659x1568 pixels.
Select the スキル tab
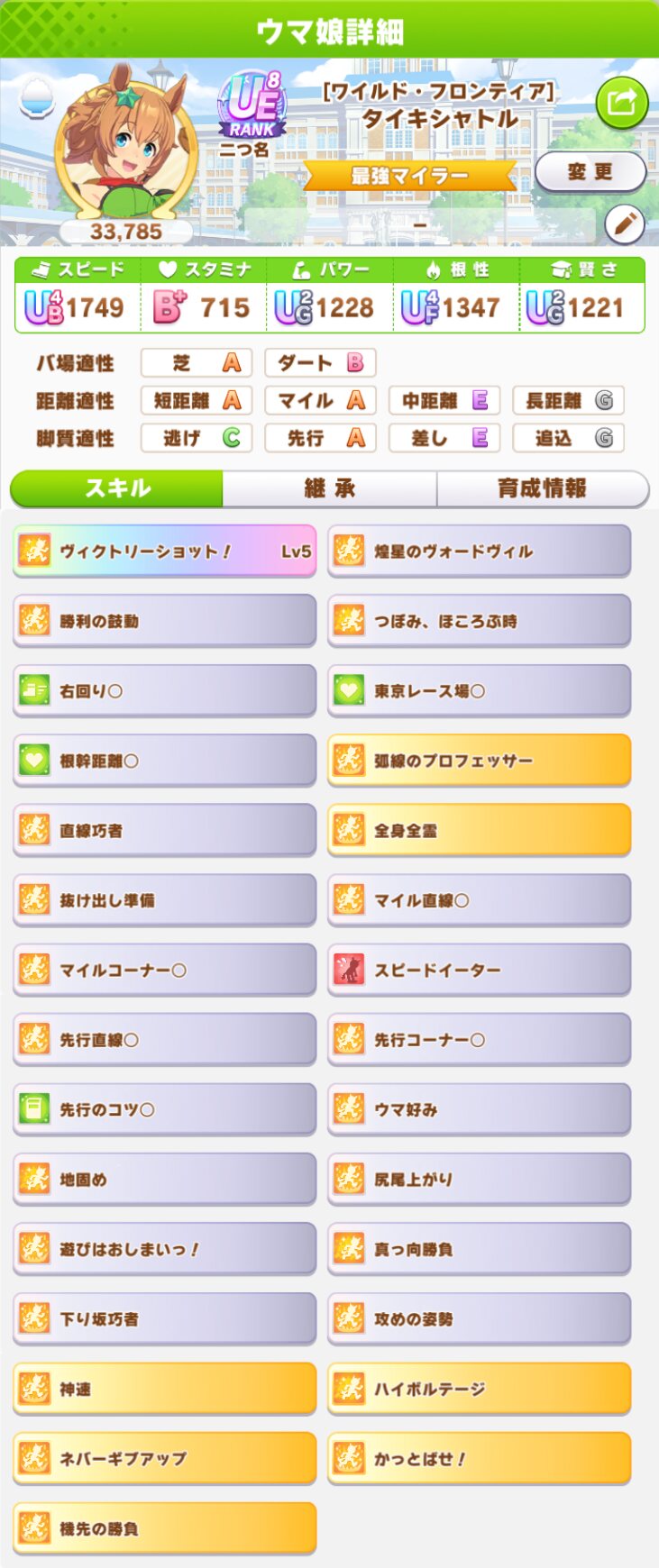[117, 488]
